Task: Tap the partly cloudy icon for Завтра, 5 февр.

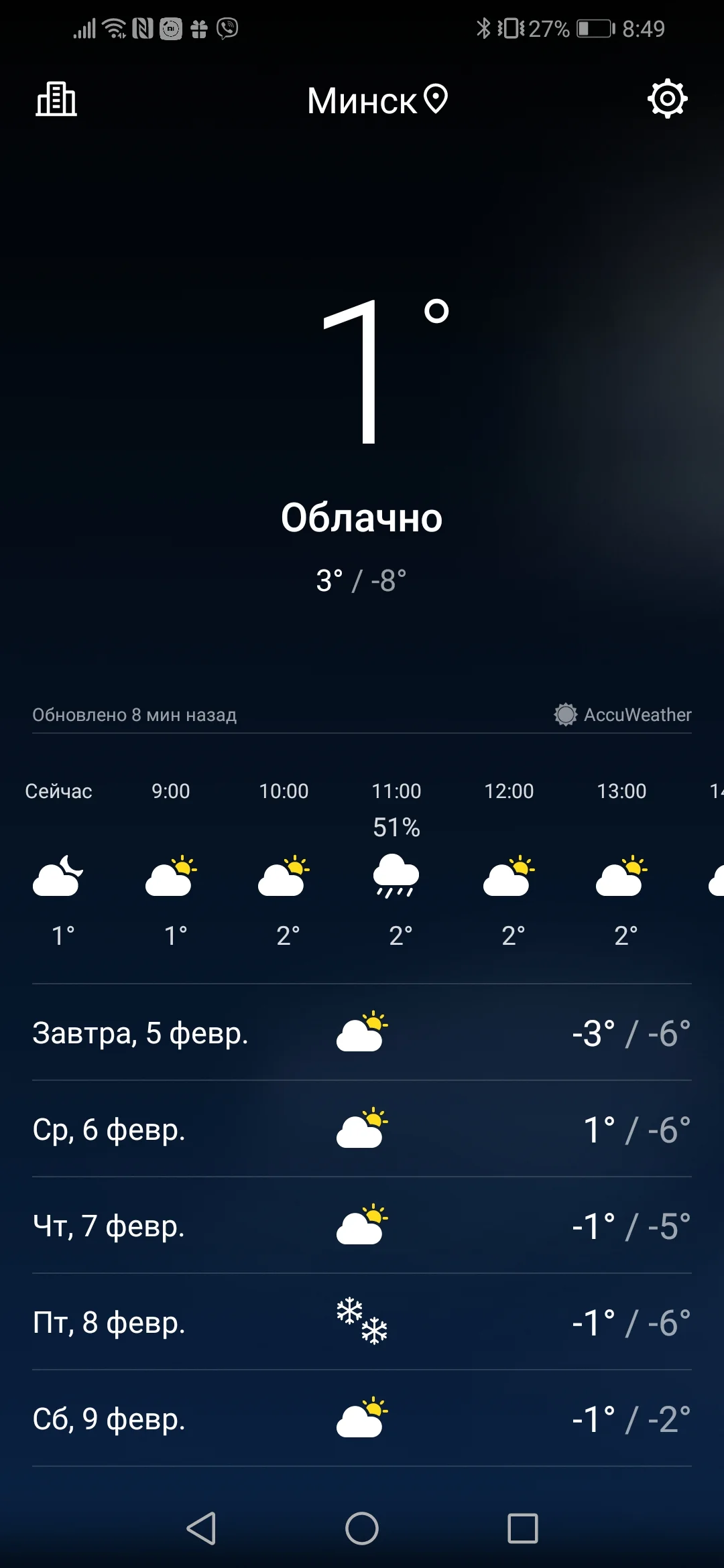Action: tap(362, 1034)
